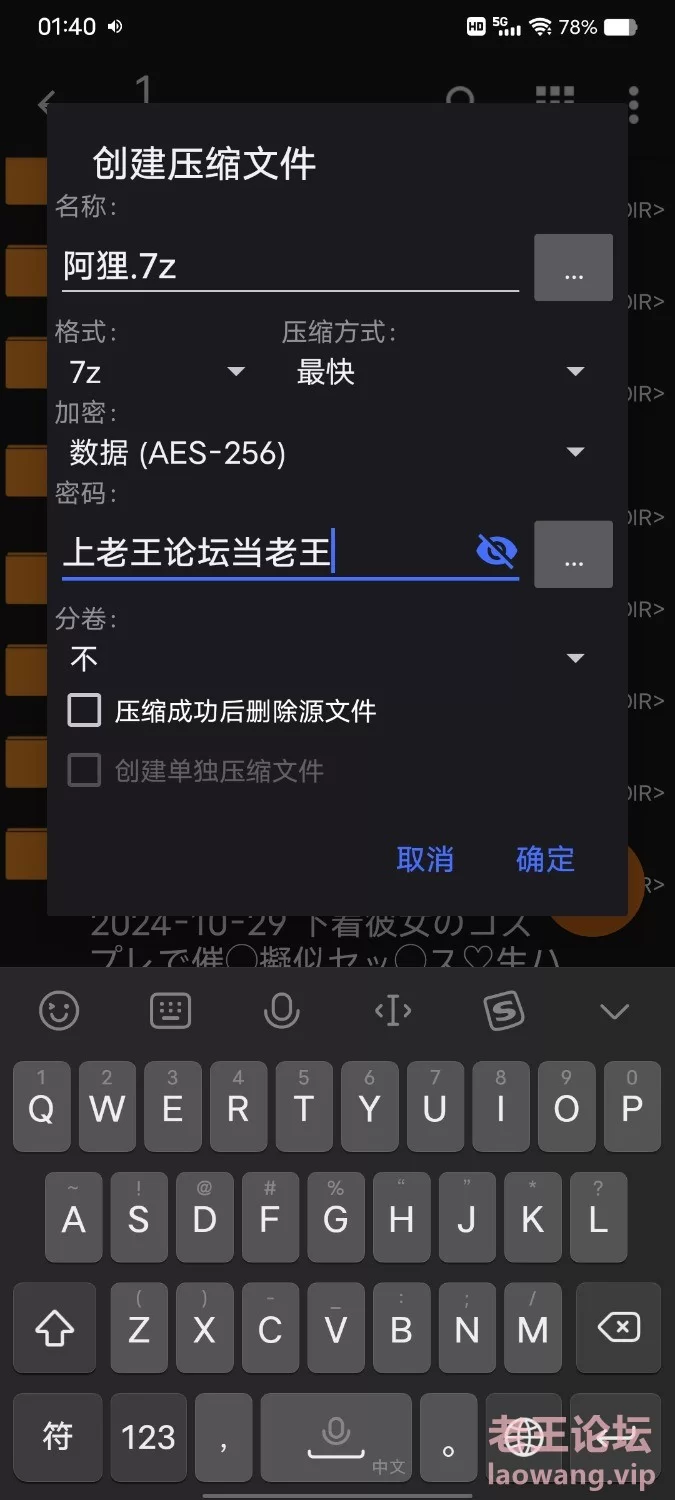Image resolution: width=675 pixels, height=1500 pixels.
Task: Open the 格式 7z dropdown
Action: (x=157, y=372)
